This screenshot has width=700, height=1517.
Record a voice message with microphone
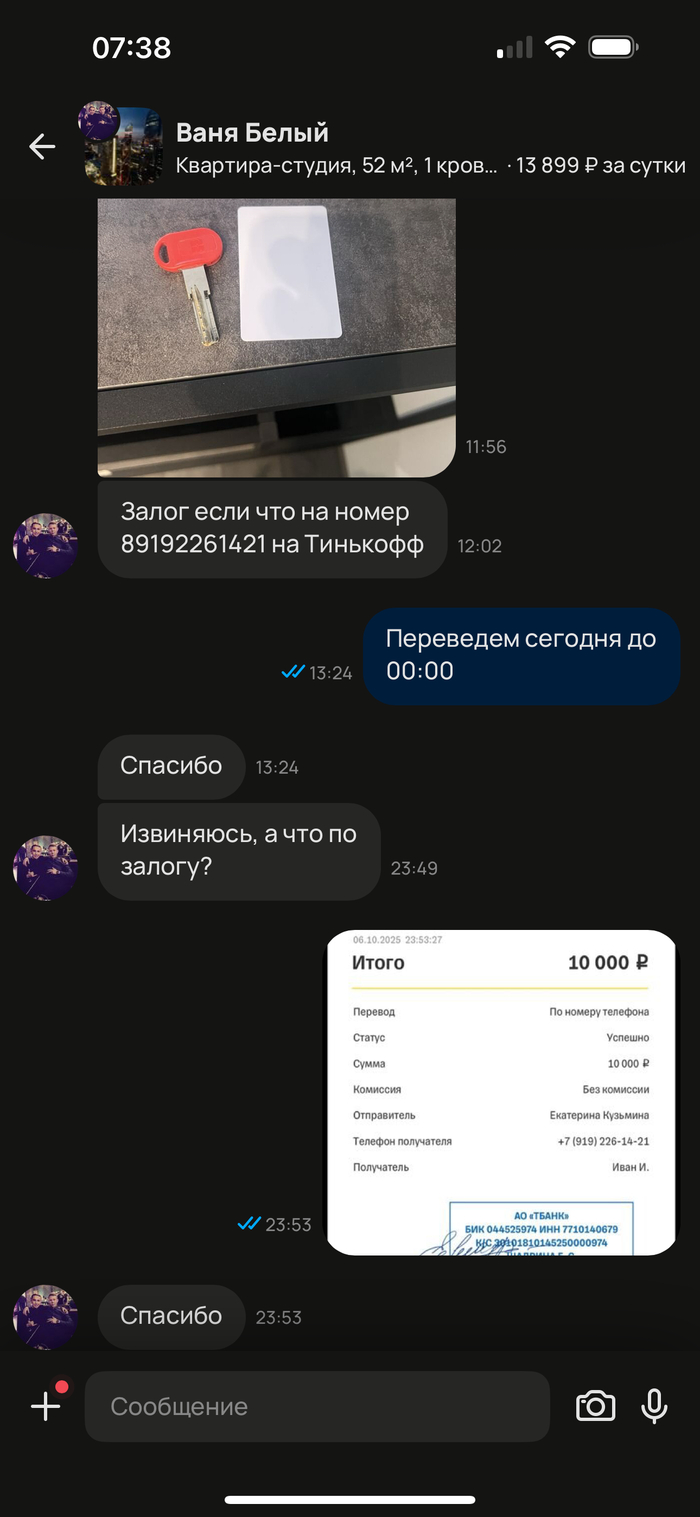coord(654,1406)
